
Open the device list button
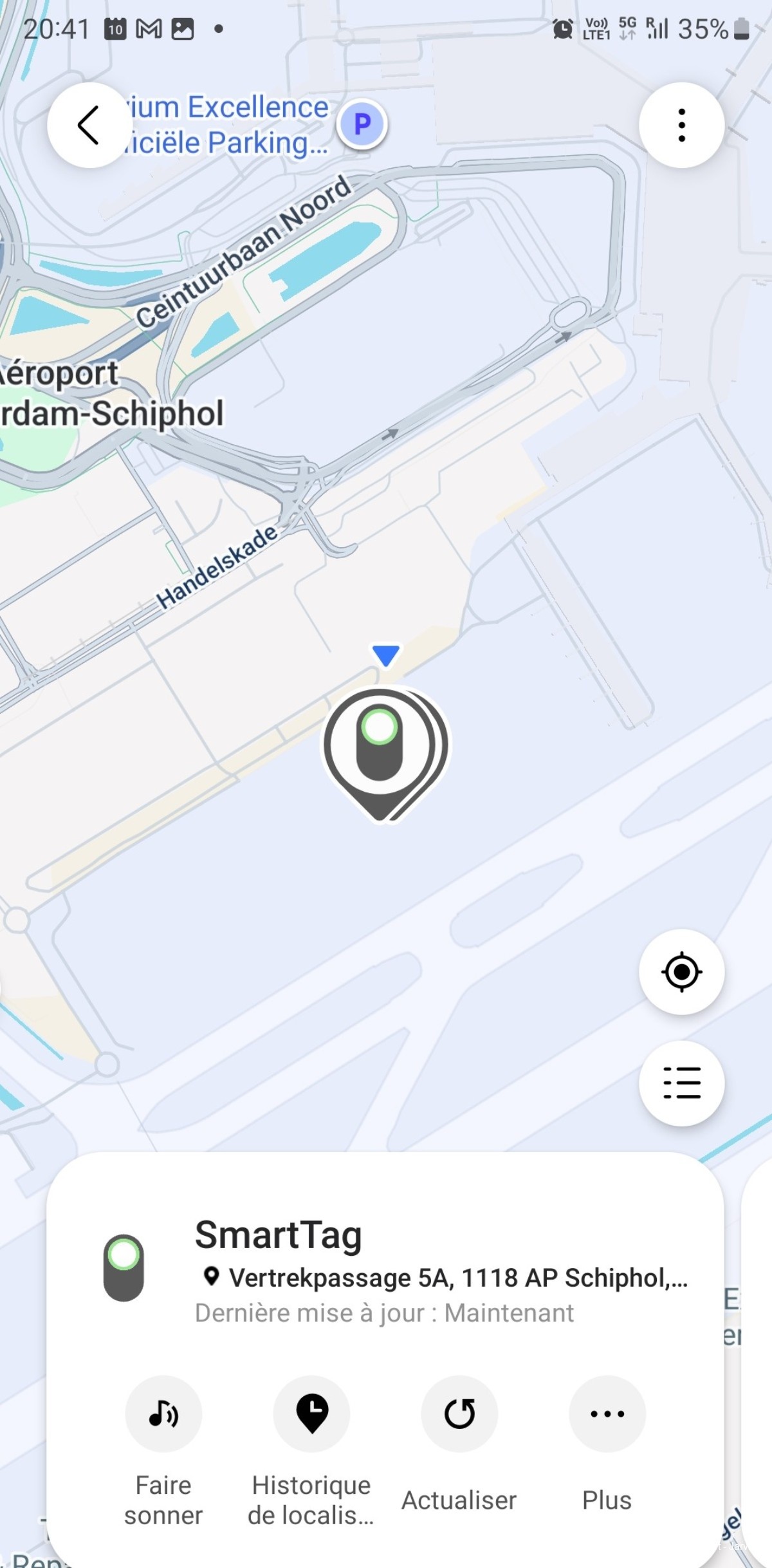pyautogui.click(x=681, y=1083)
